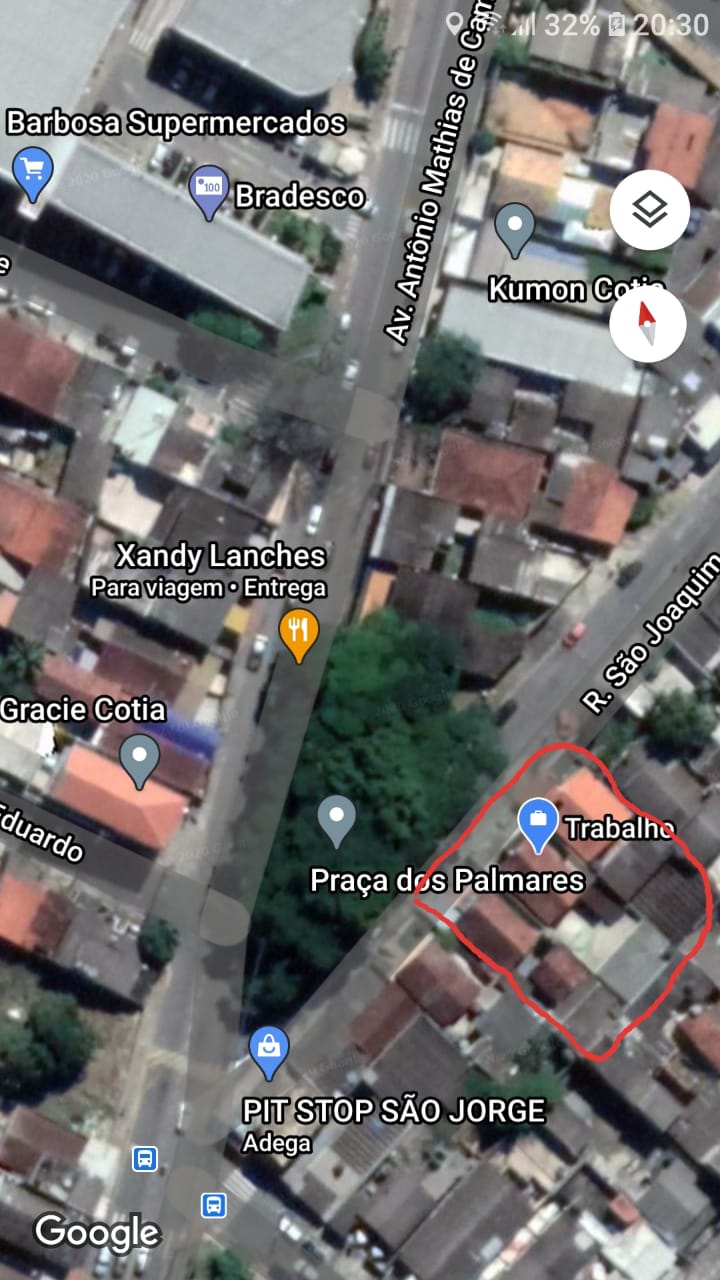The height and width of the screenshot is (1280, 720).
Task: Open the PIT STOP SÃO JORGE pin
Action: pos(268,1051)
